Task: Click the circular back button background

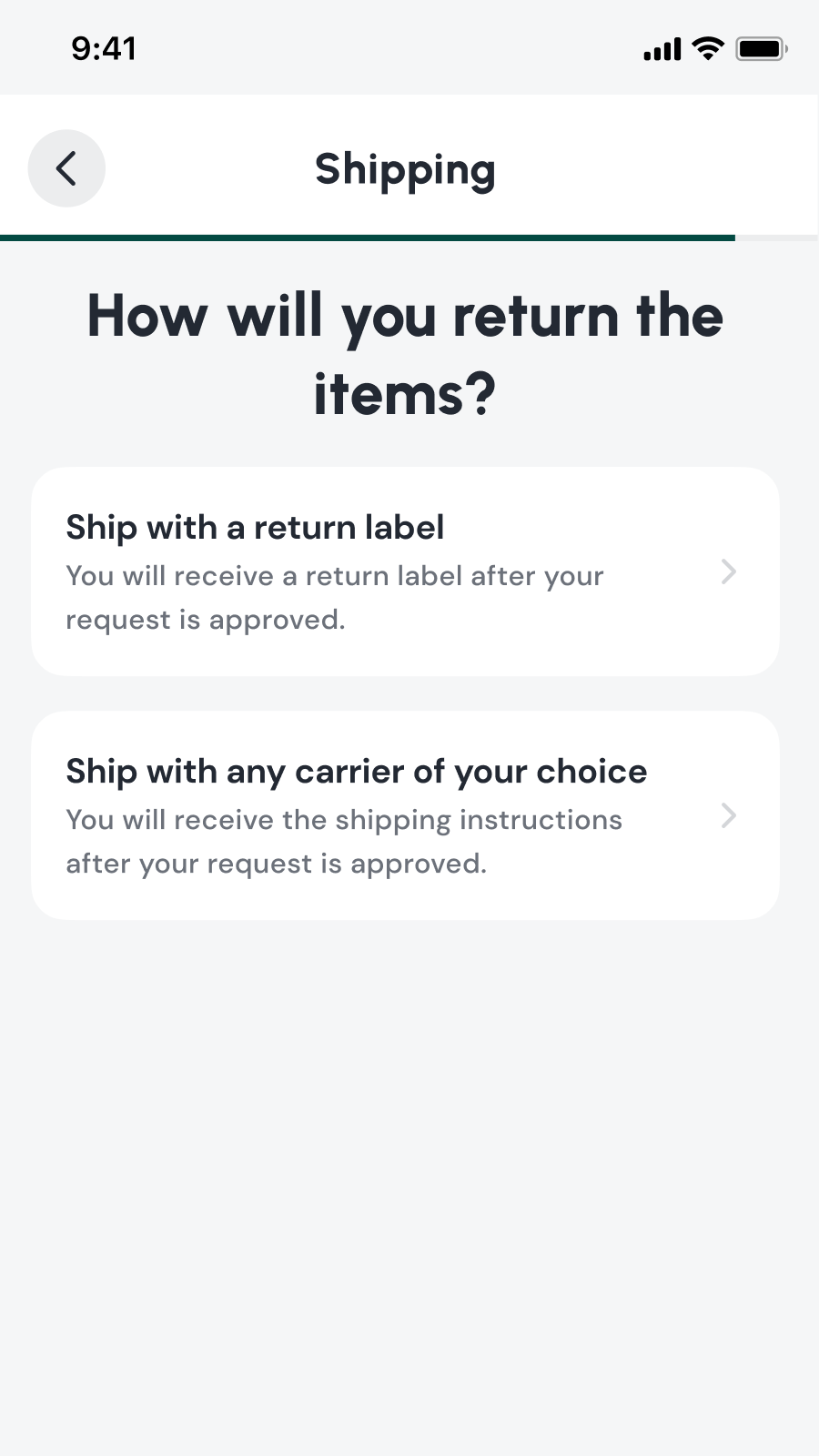Action: click(66, 168)
